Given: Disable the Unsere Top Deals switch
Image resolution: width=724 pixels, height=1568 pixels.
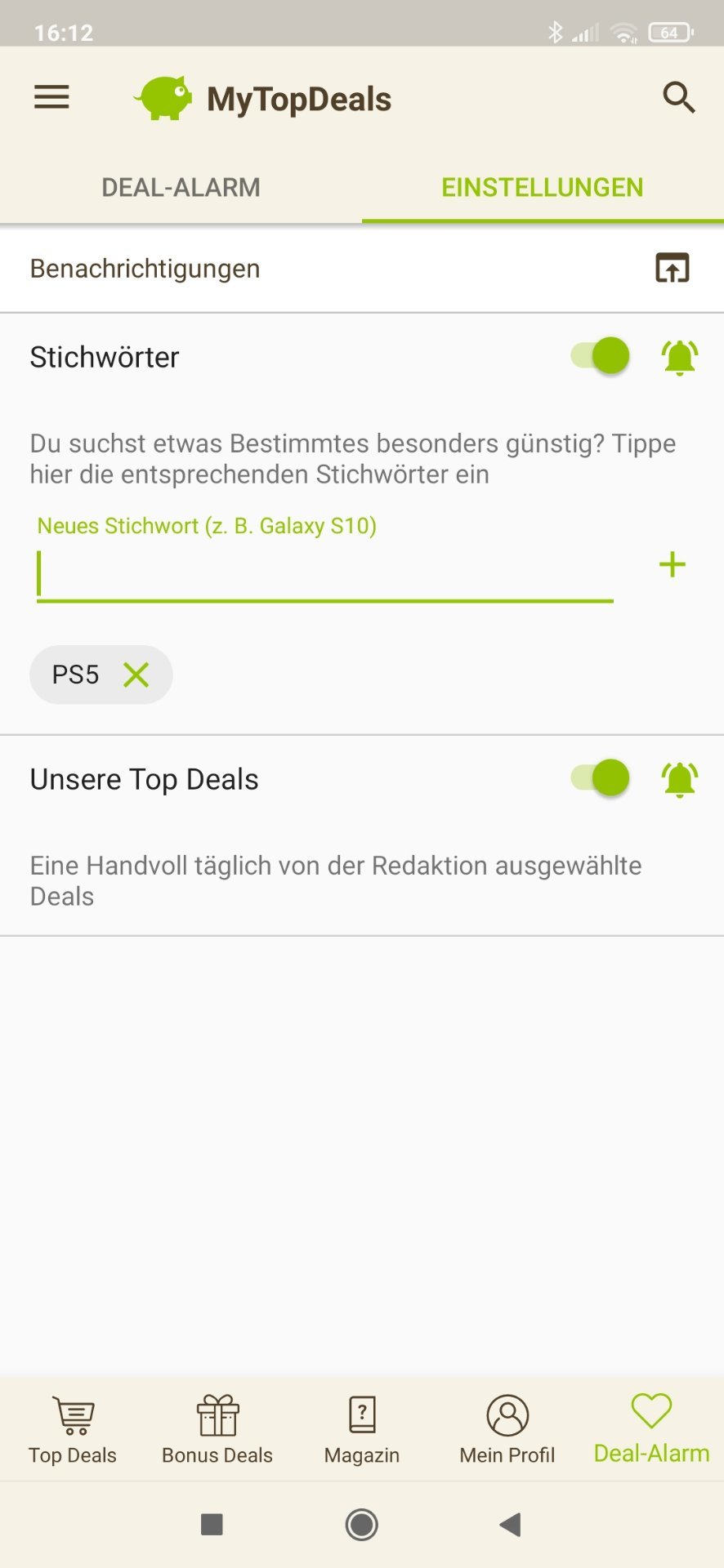Looking at the screenshot, I should [x=601, y=777].
